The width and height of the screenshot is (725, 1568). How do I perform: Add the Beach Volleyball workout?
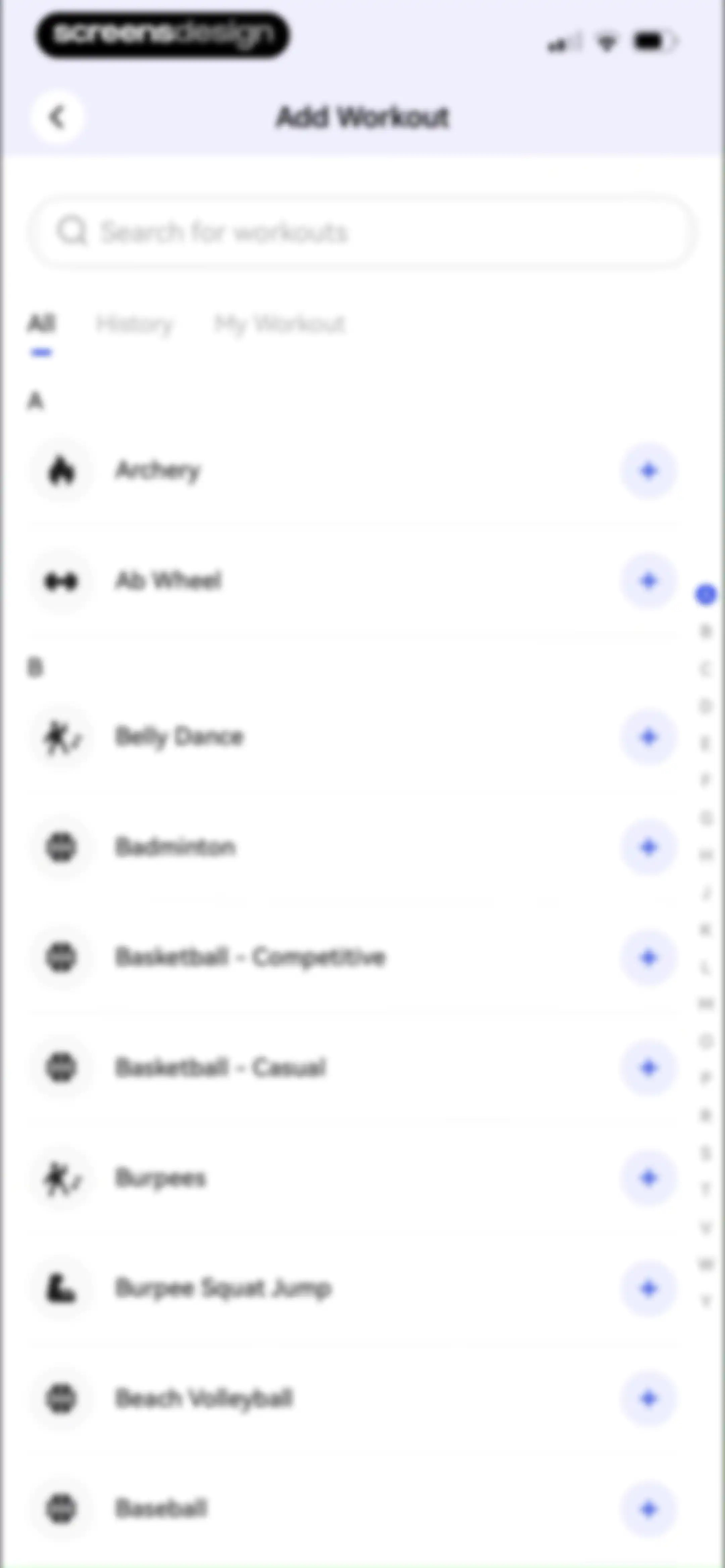point(648,1398)
